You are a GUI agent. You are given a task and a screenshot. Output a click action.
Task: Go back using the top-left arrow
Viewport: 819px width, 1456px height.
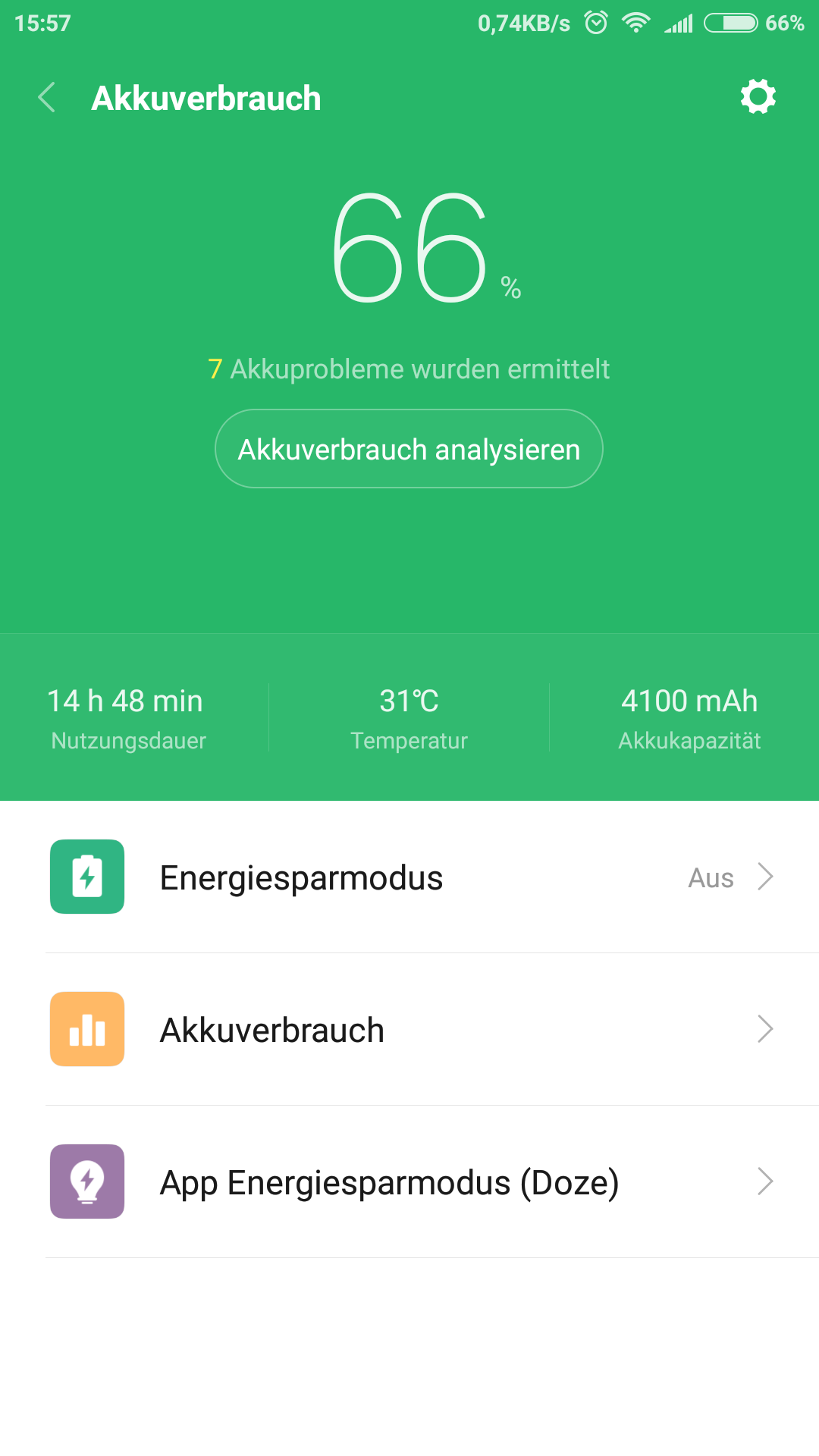pyautogui.click(x=47, y=98)
